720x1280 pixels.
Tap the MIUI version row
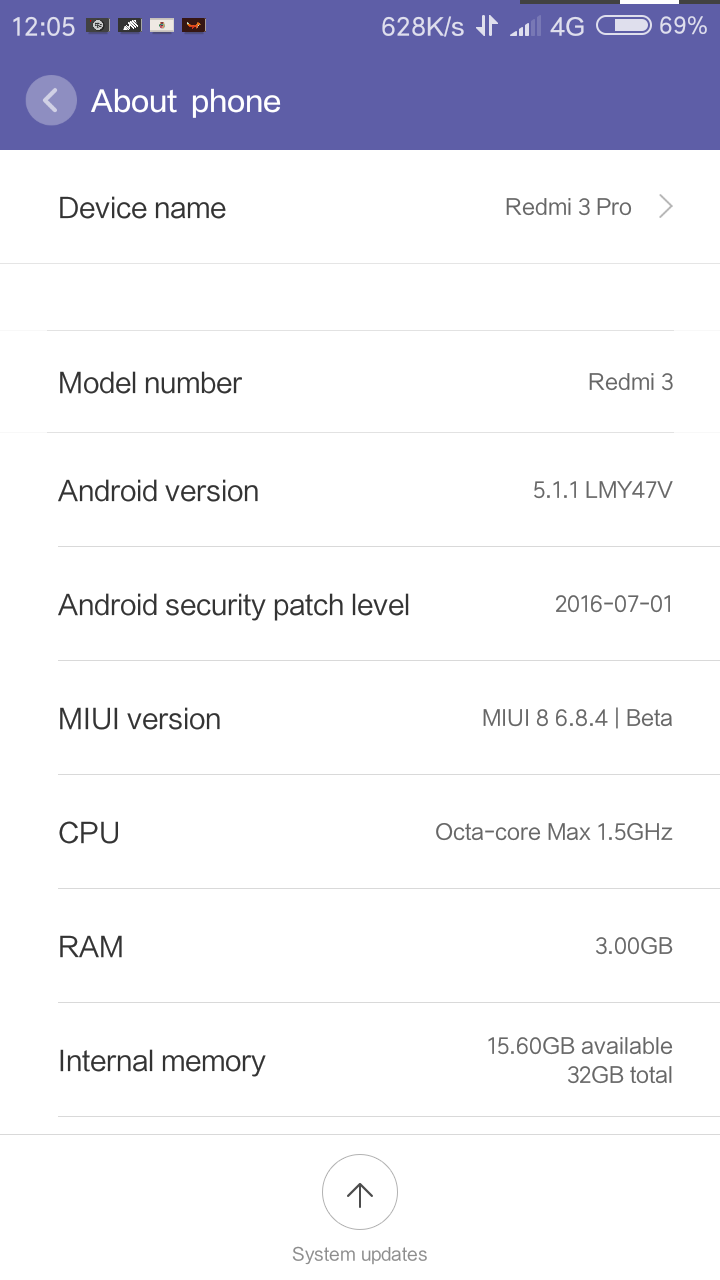click(360, 718)
